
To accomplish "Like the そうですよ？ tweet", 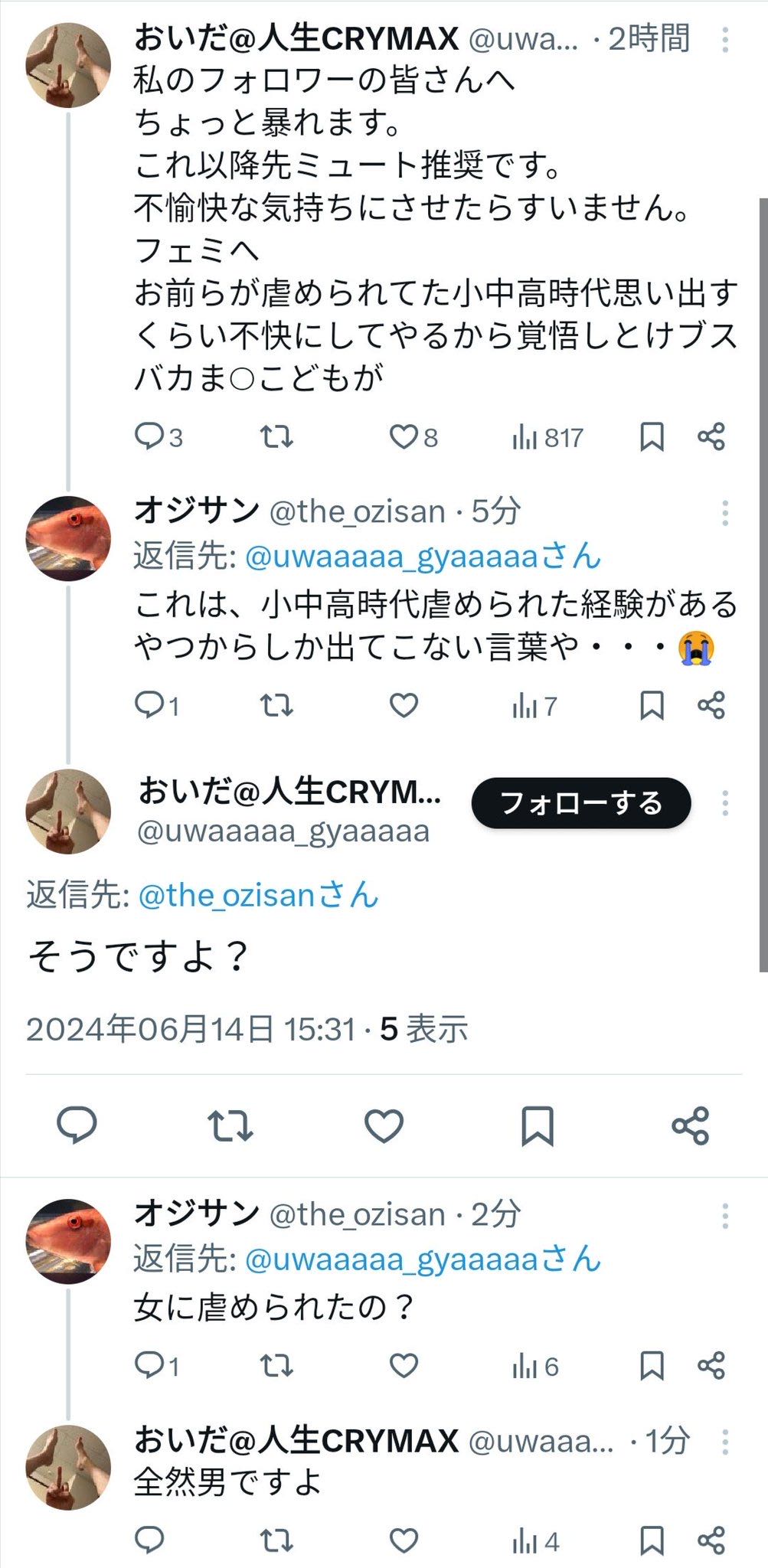I will tap(384, 1126).
